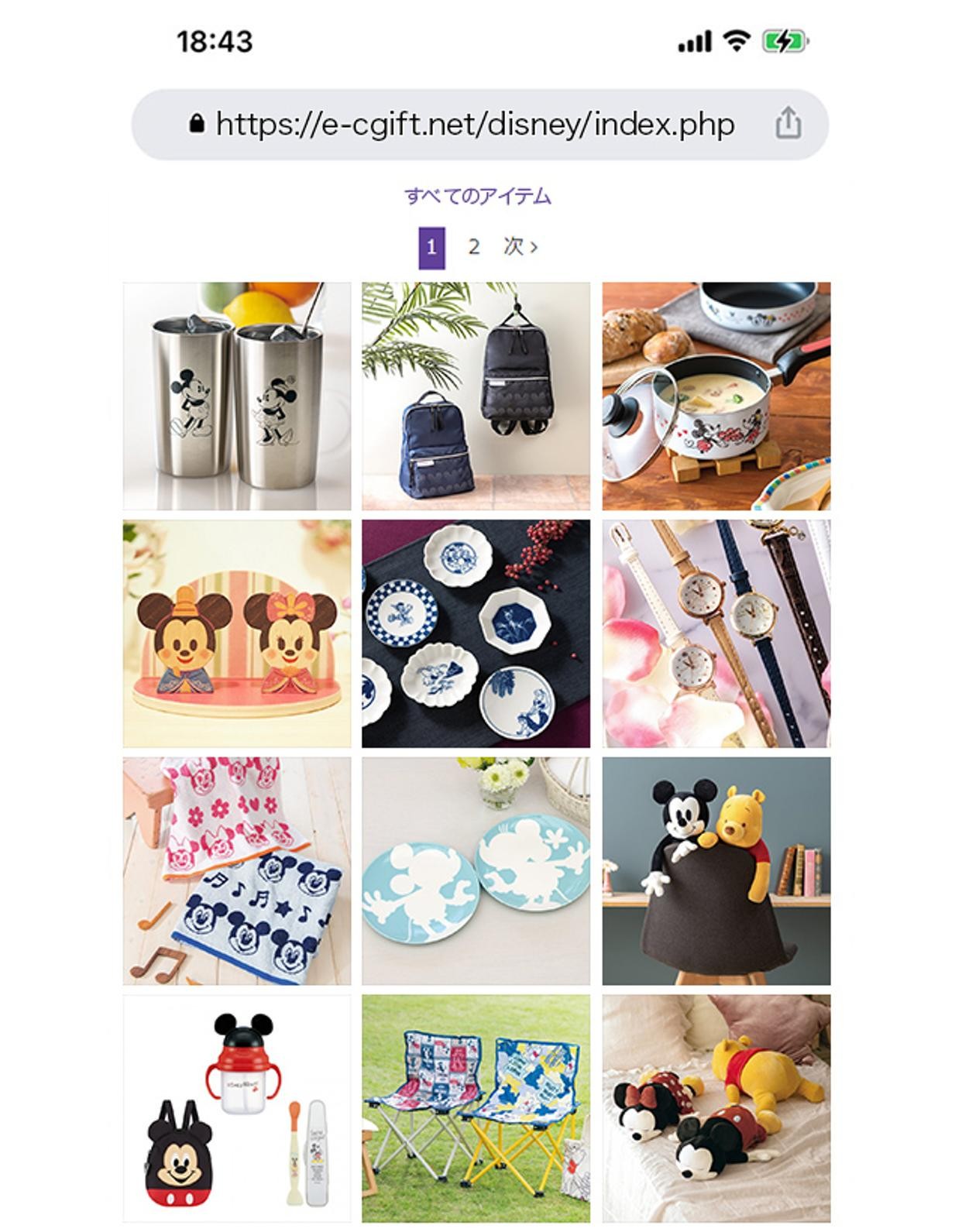The height and width of the screenshot is (1232, 962).
Task: Tap the share icon in the address bar
Action: coord(788,124)
